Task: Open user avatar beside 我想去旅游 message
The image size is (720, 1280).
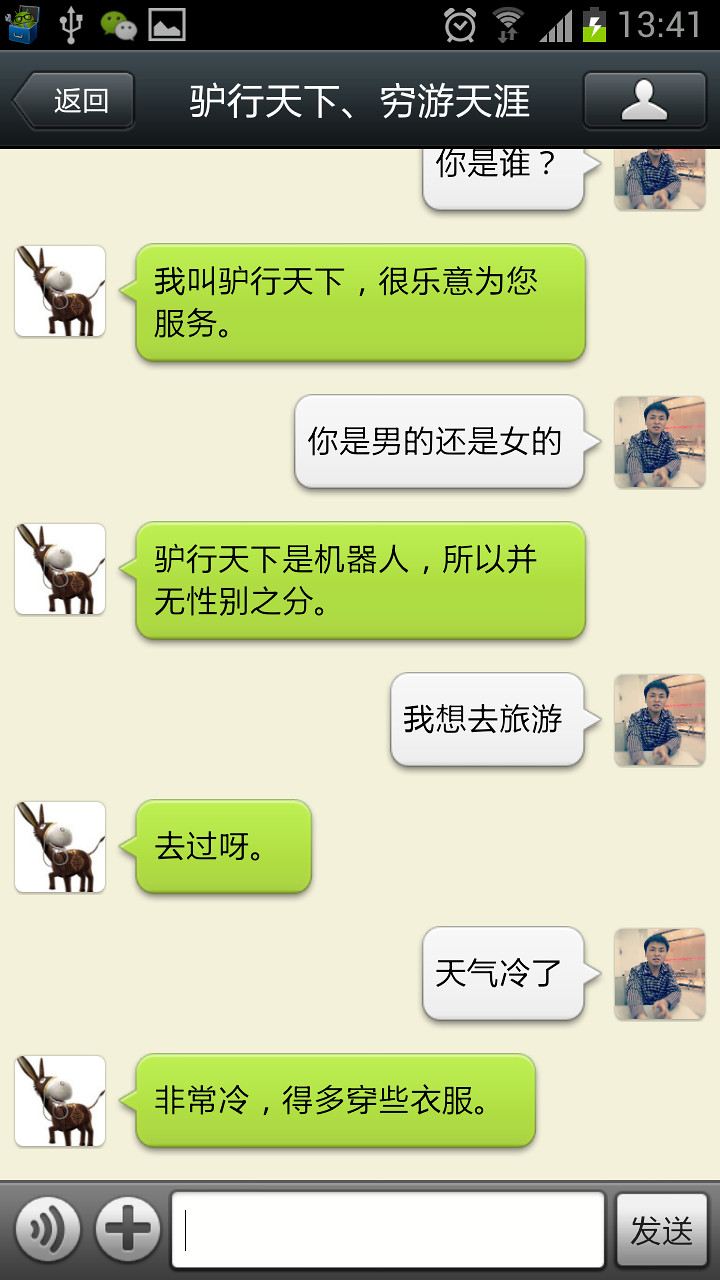Action: 660,720
